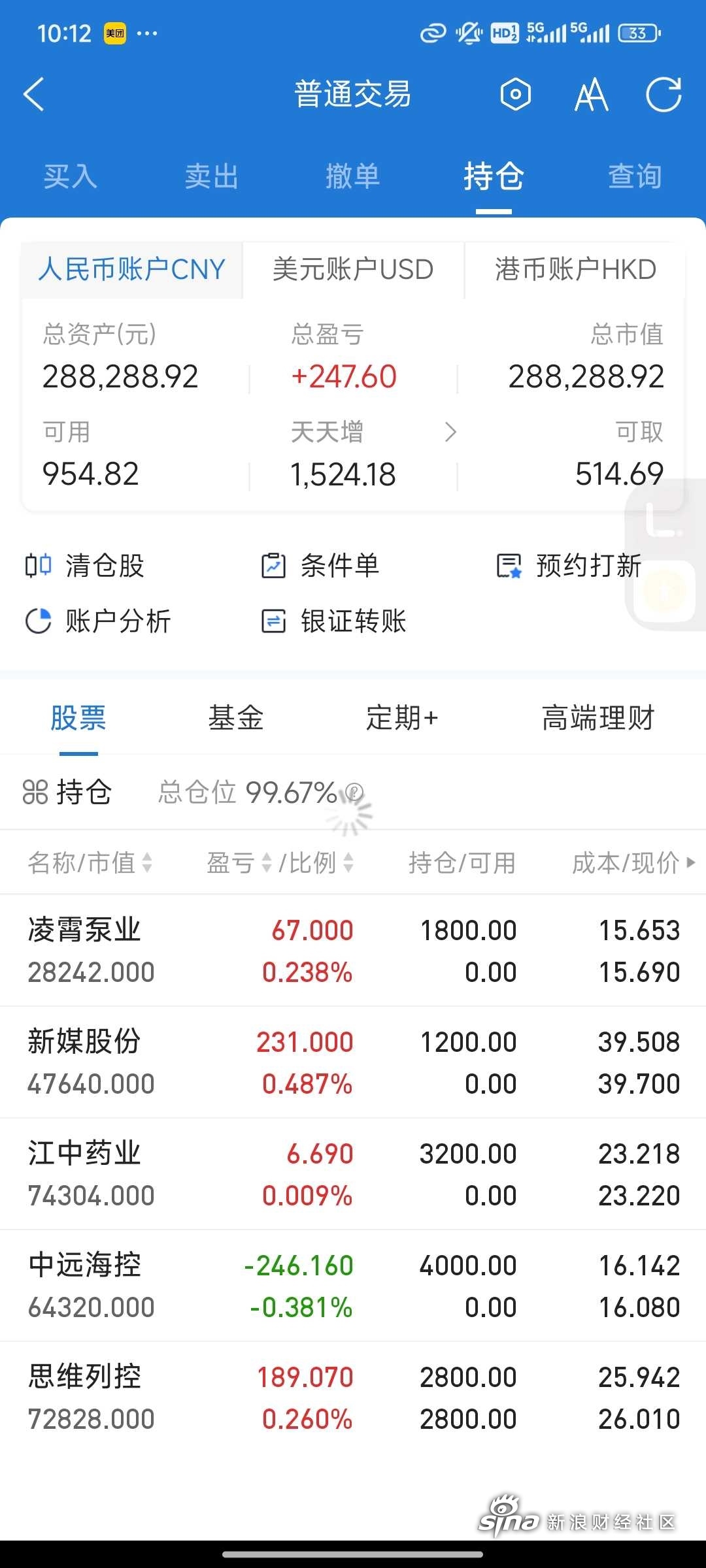
Task: Refresh the trading page
Action: [664, 95]
